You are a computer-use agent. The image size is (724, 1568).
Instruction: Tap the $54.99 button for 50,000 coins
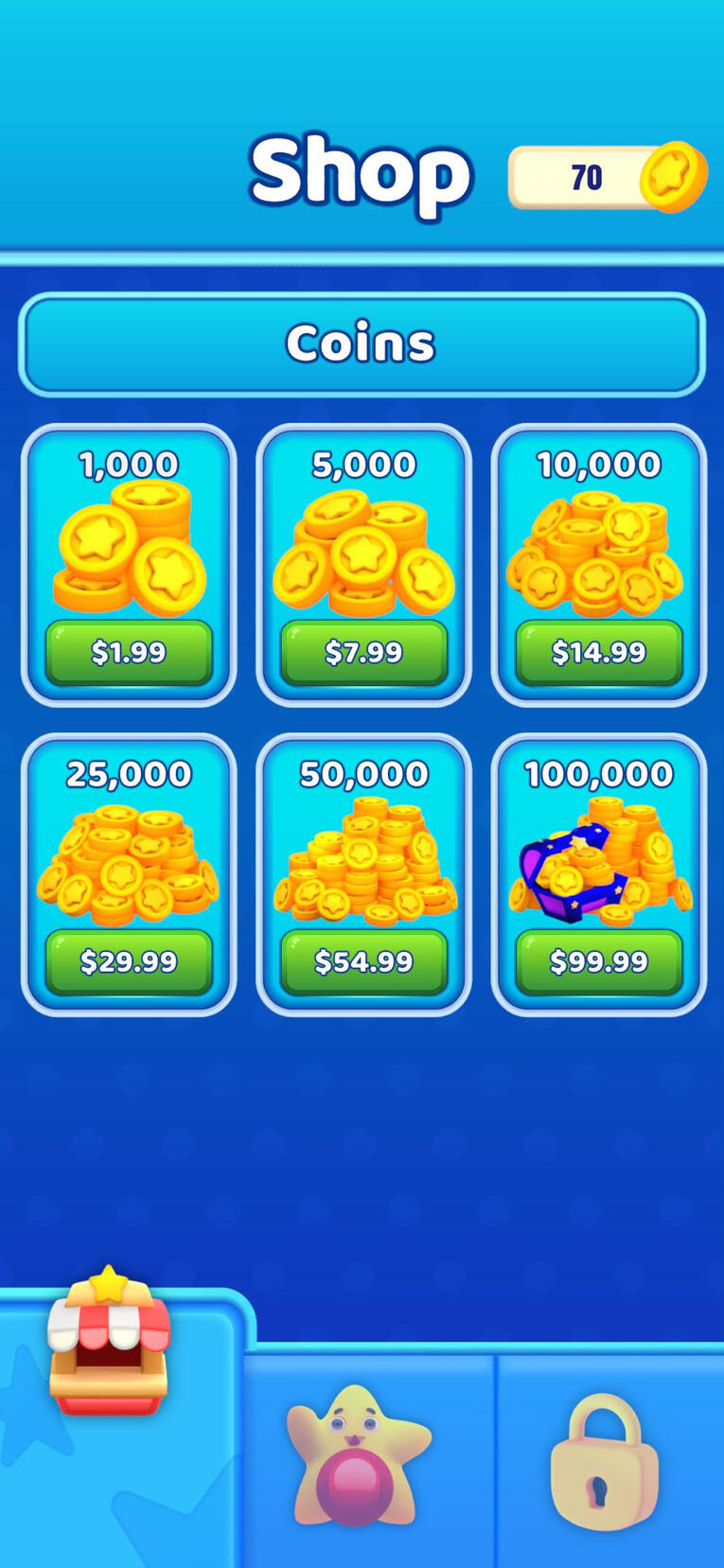(363, 961)
